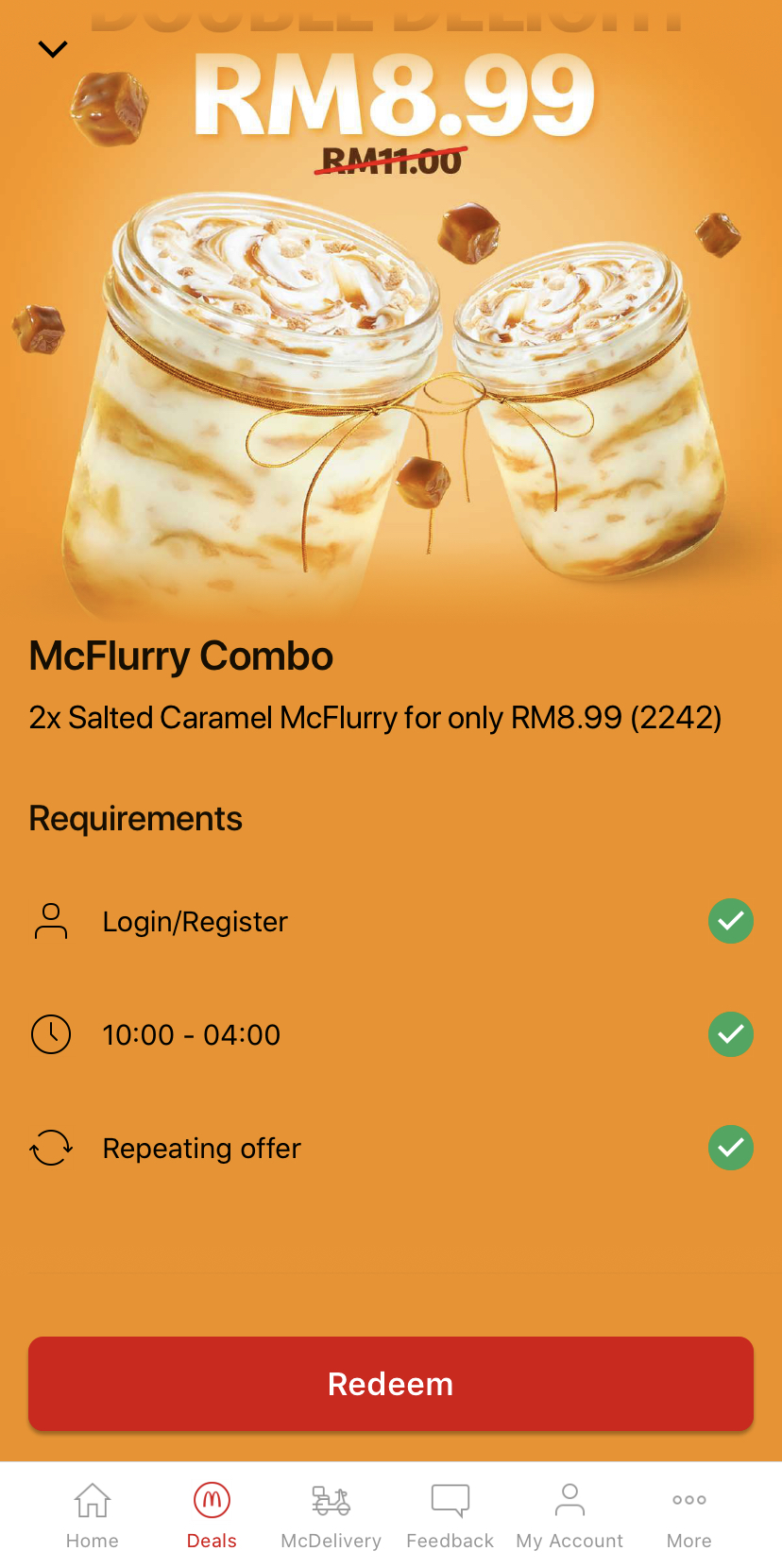The image size is (782, 1568).
Task: Open the More tab
Action: click(x=689, y=1515)
